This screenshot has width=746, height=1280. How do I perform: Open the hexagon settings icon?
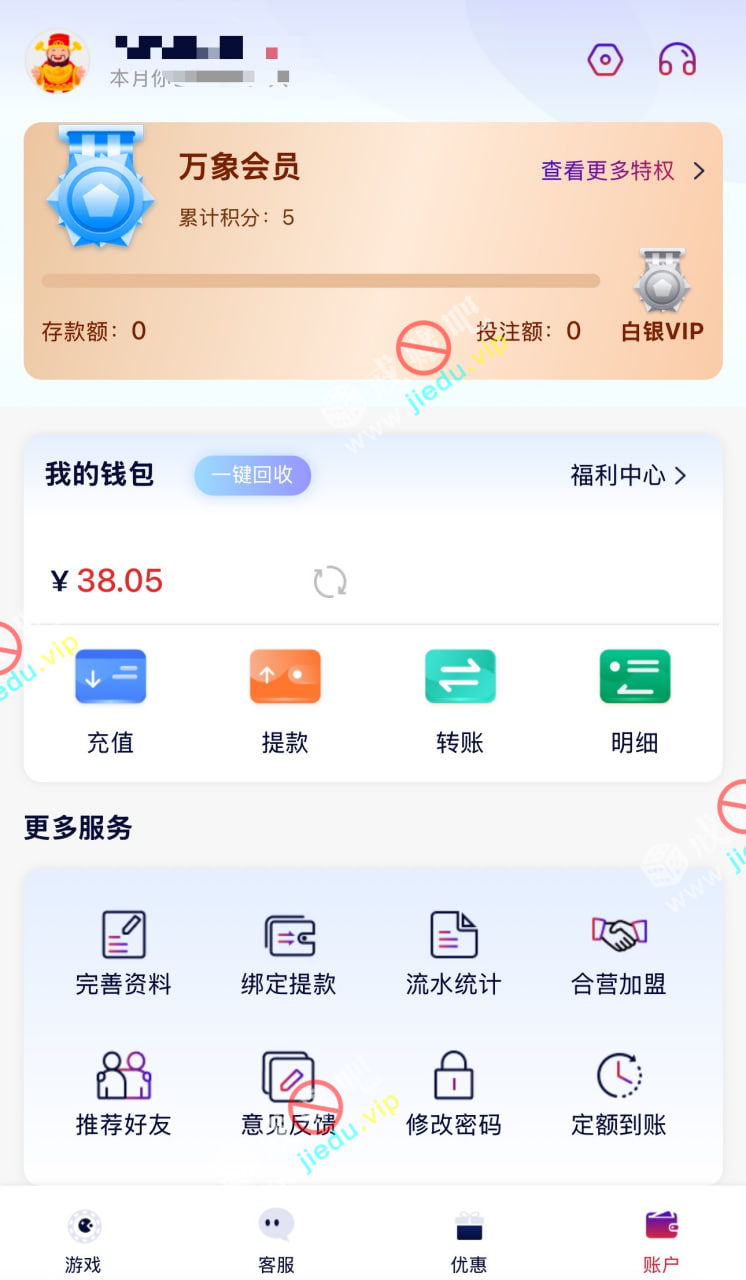point(605,61)
